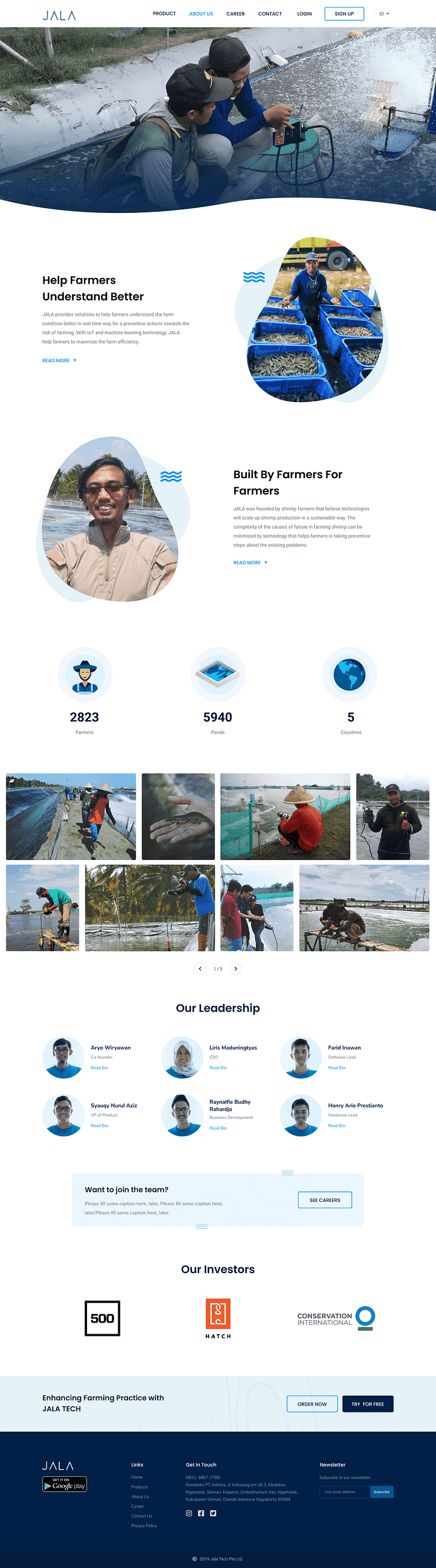Go to the next gallery page
This screenshot has height=1568, width=436.
click(x=235, y=969)
